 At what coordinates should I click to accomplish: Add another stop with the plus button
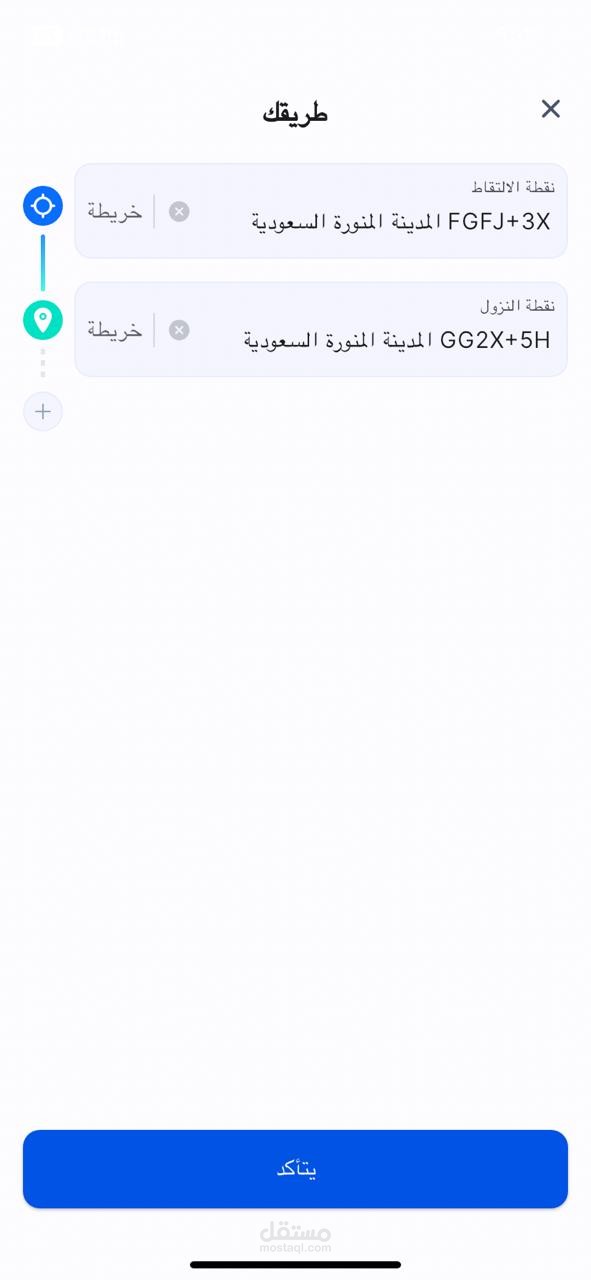[x=43, y=411]
